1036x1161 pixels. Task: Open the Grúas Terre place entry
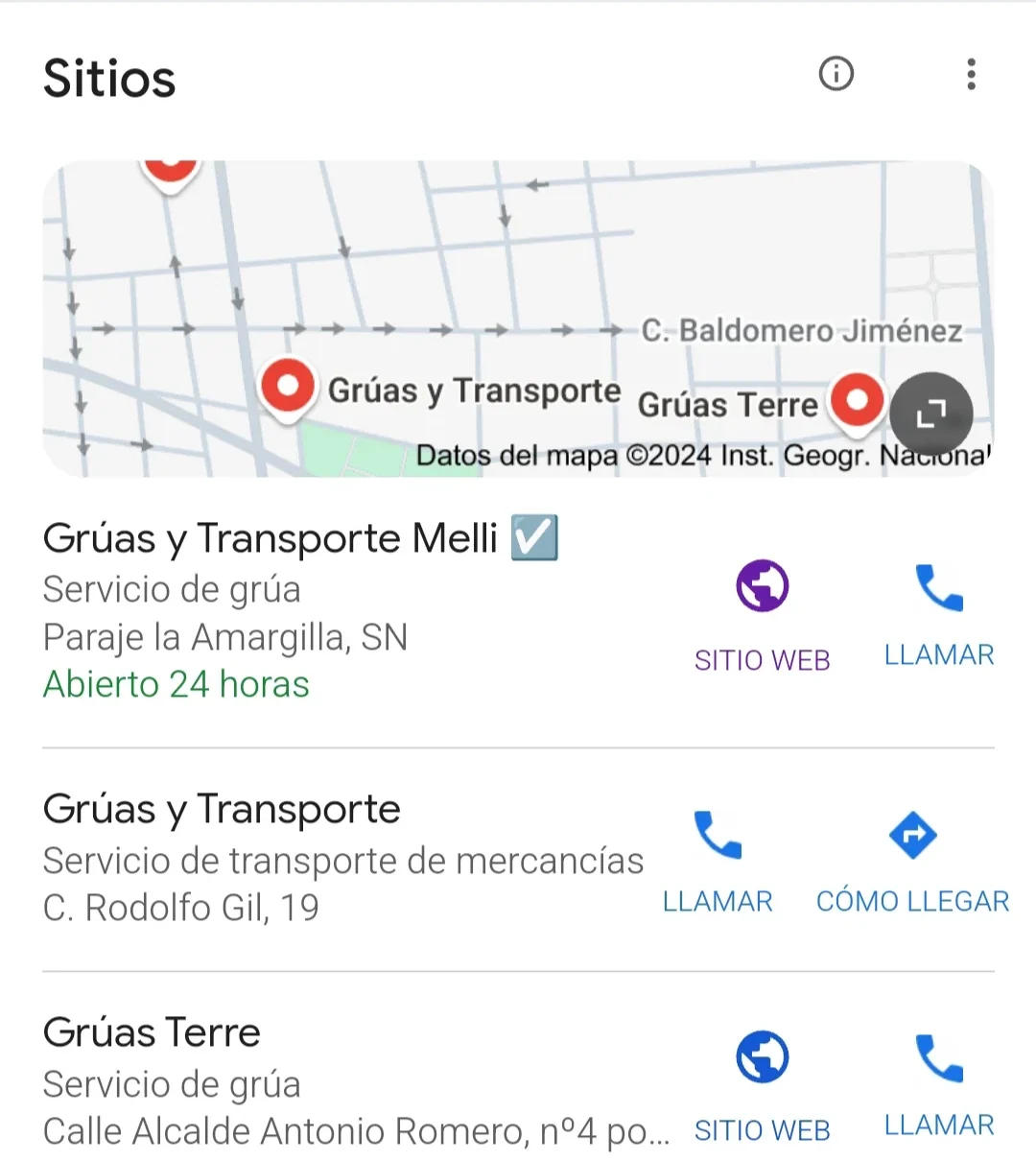pyautogui.click(x=152, y=1032)
